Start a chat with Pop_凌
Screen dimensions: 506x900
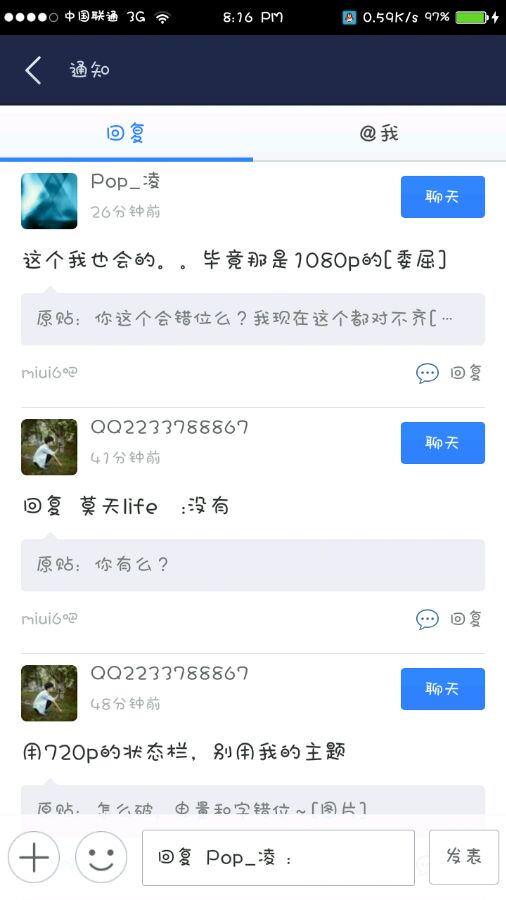442,197
